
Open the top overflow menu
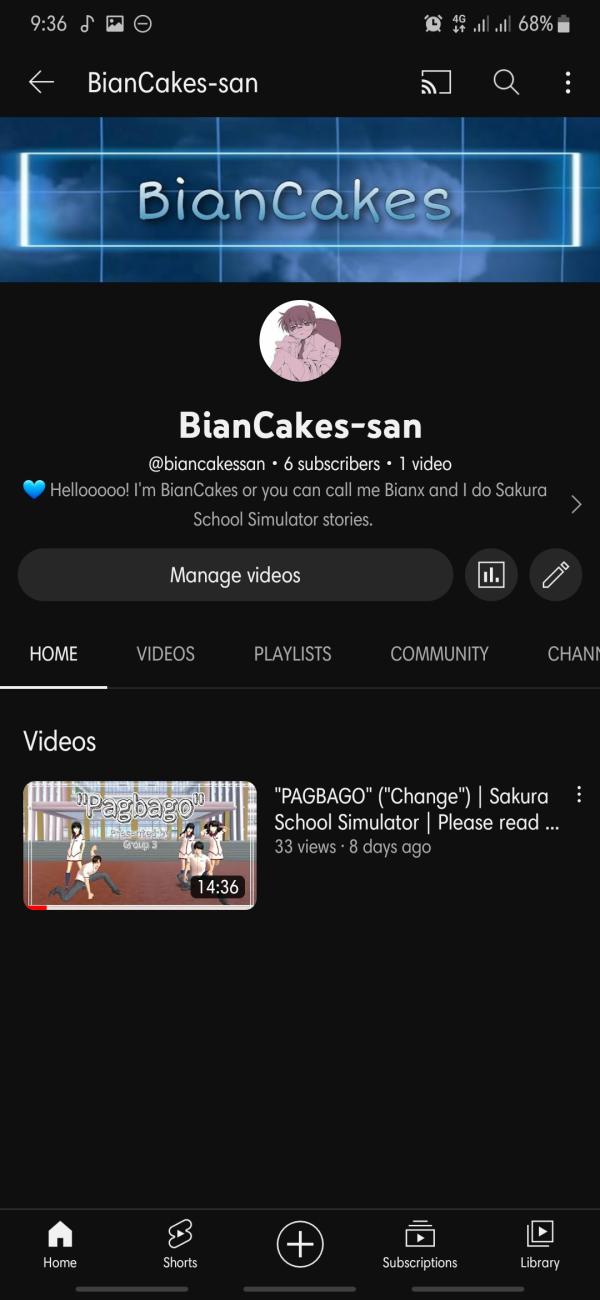click(567, 83)
